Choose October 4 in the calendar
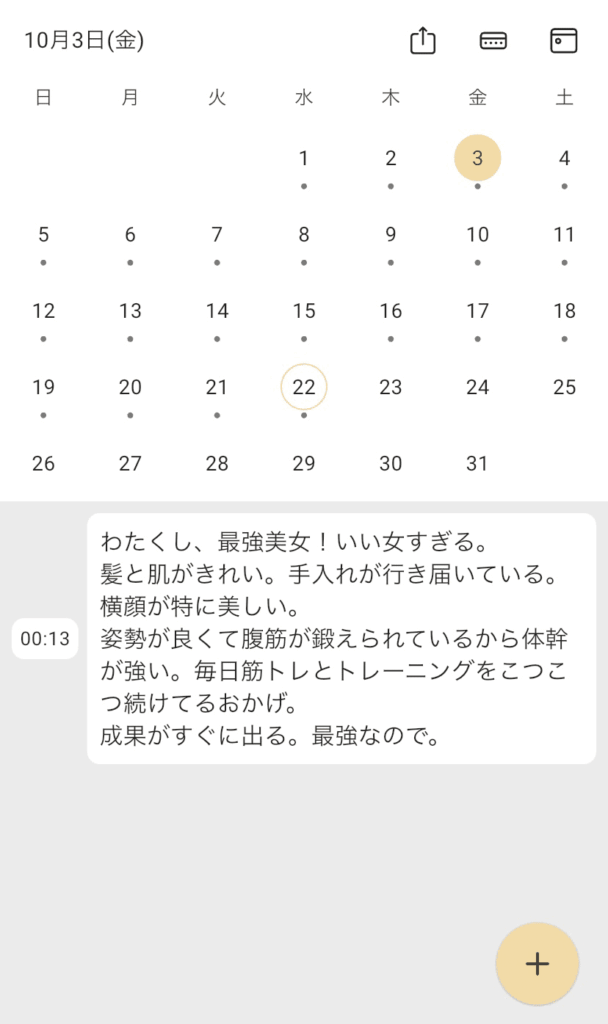Image resolution: width=608 pixels, height=1024 pixels. 564,159
